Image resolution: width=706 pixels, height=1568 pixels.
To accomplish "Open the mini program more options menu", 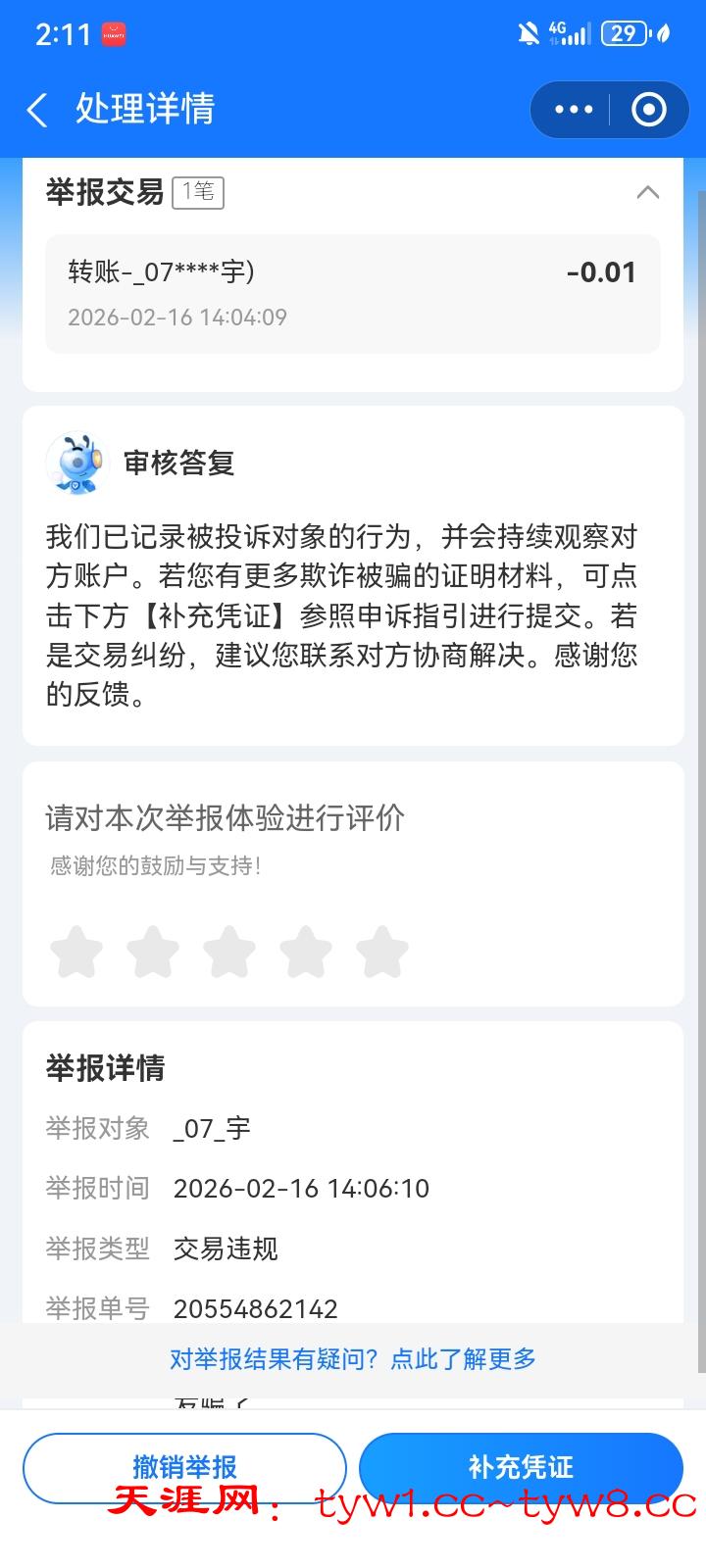I will coord(574,110).
